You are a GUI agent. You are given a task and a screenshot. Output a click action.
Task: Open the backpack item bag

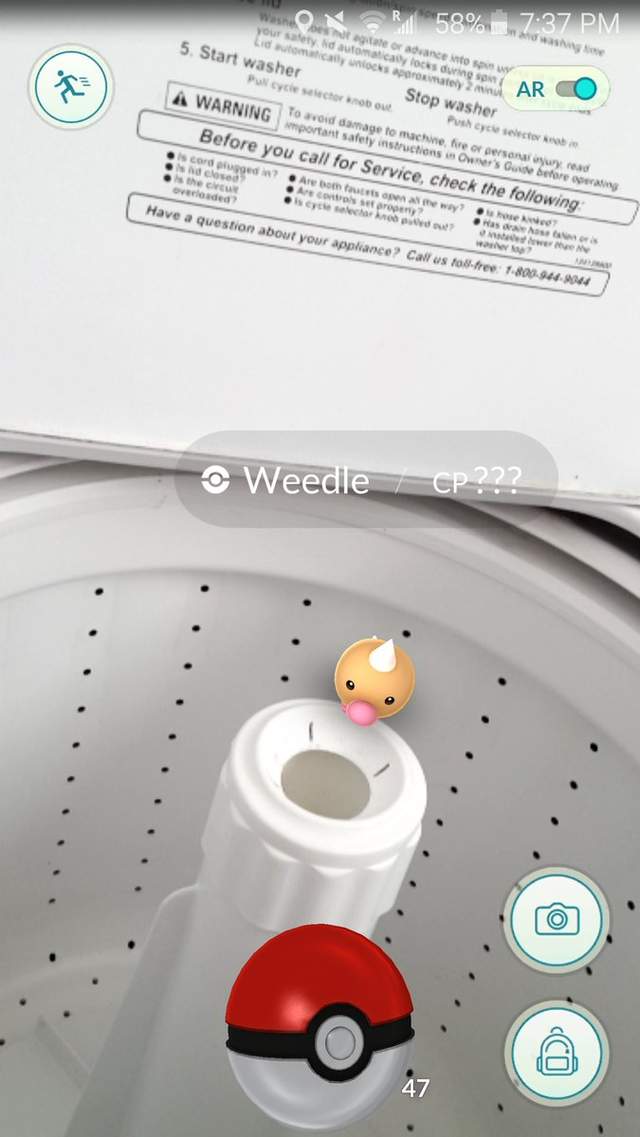pos(557,1052)
